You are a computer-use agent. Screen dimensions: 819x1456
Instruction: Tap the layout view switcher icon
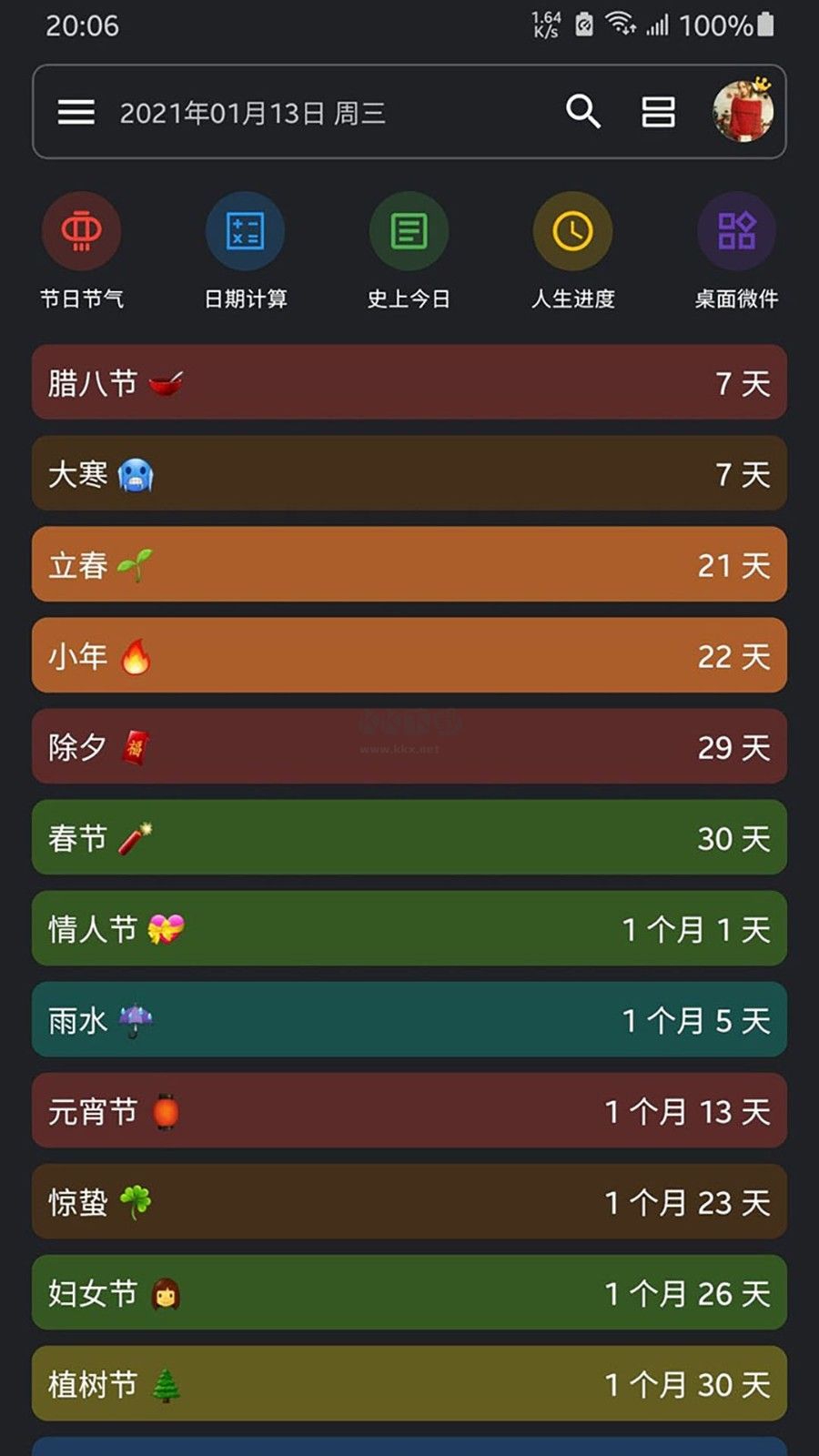point(658,112)
